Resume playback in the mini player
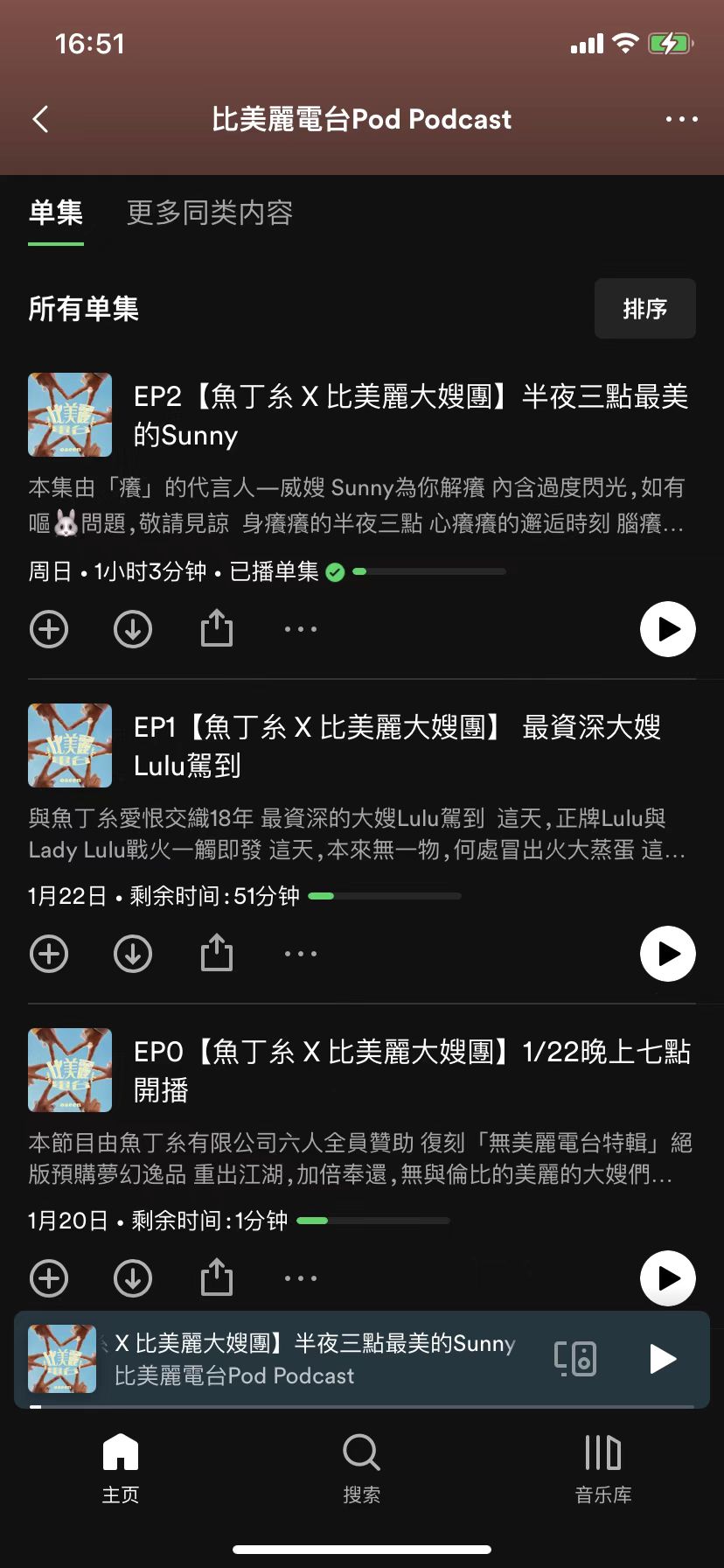The height and width of the screenshot is (1568, 724). pyautogui.click(x=663, y=1359)
